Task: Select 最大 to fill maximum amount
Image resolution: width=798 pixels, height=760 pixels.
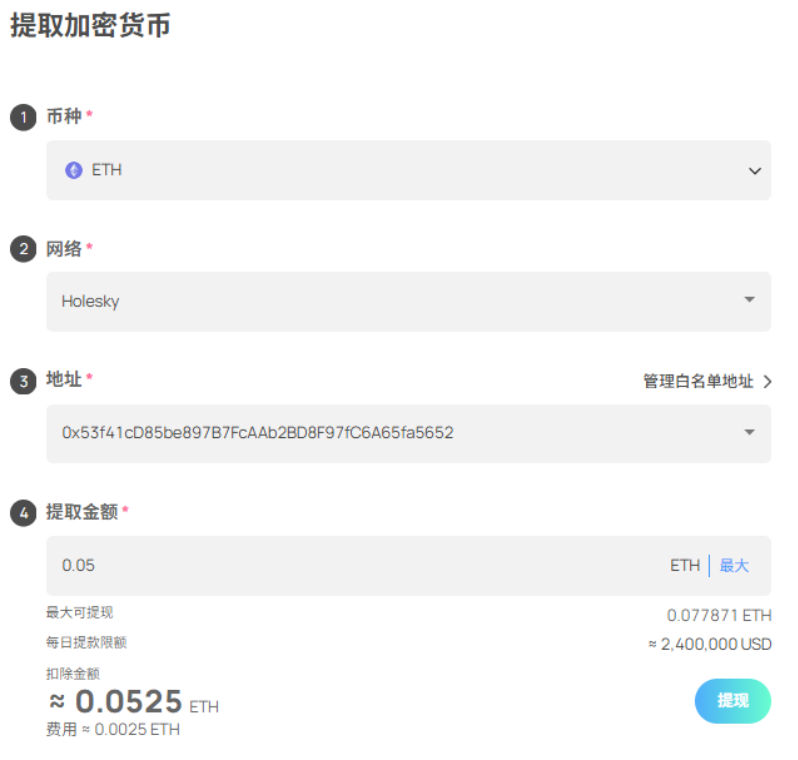Action: pyautogui.click(x=734, y=566)
